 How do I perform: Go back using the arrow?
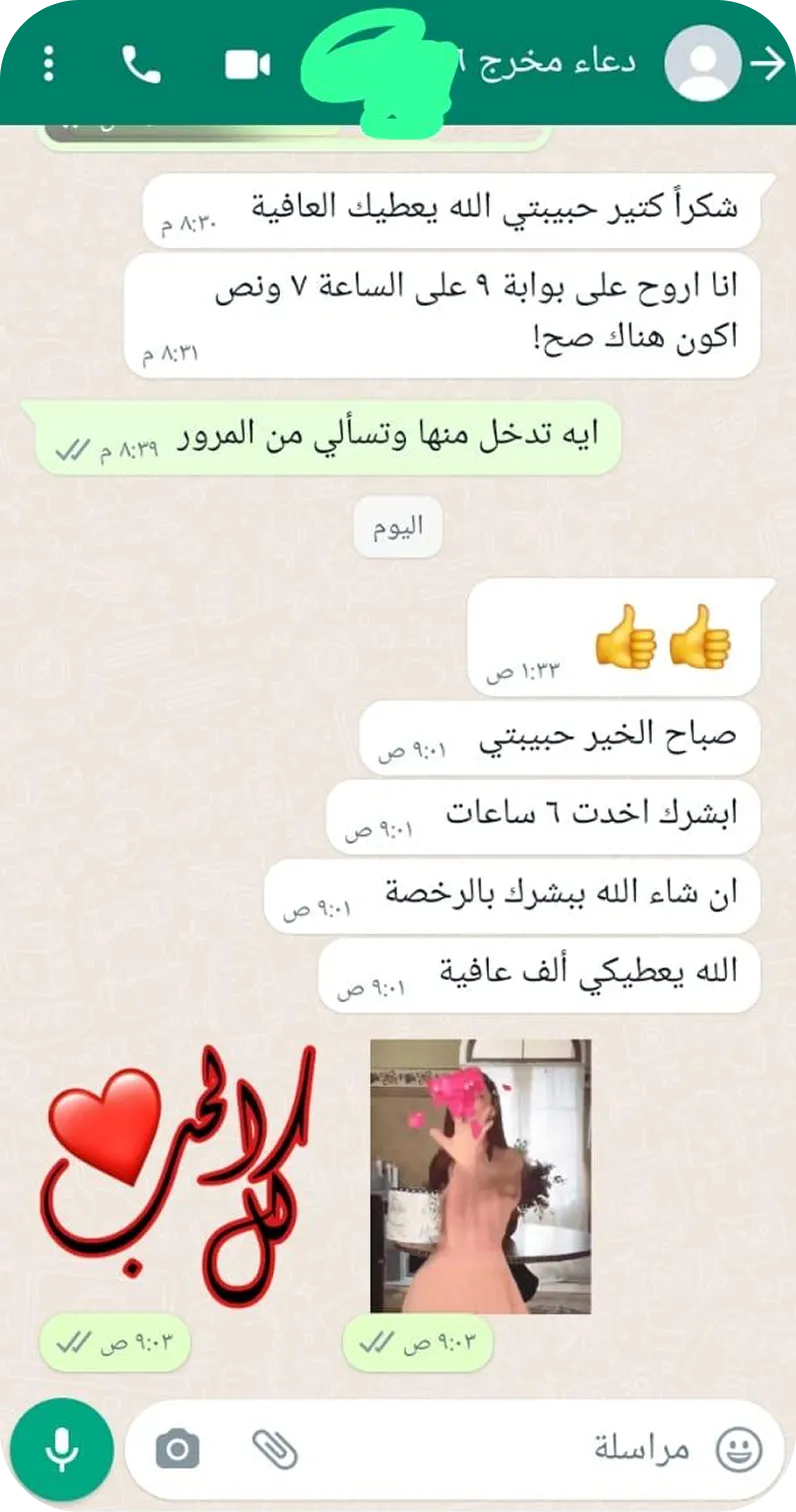[768, 64]
